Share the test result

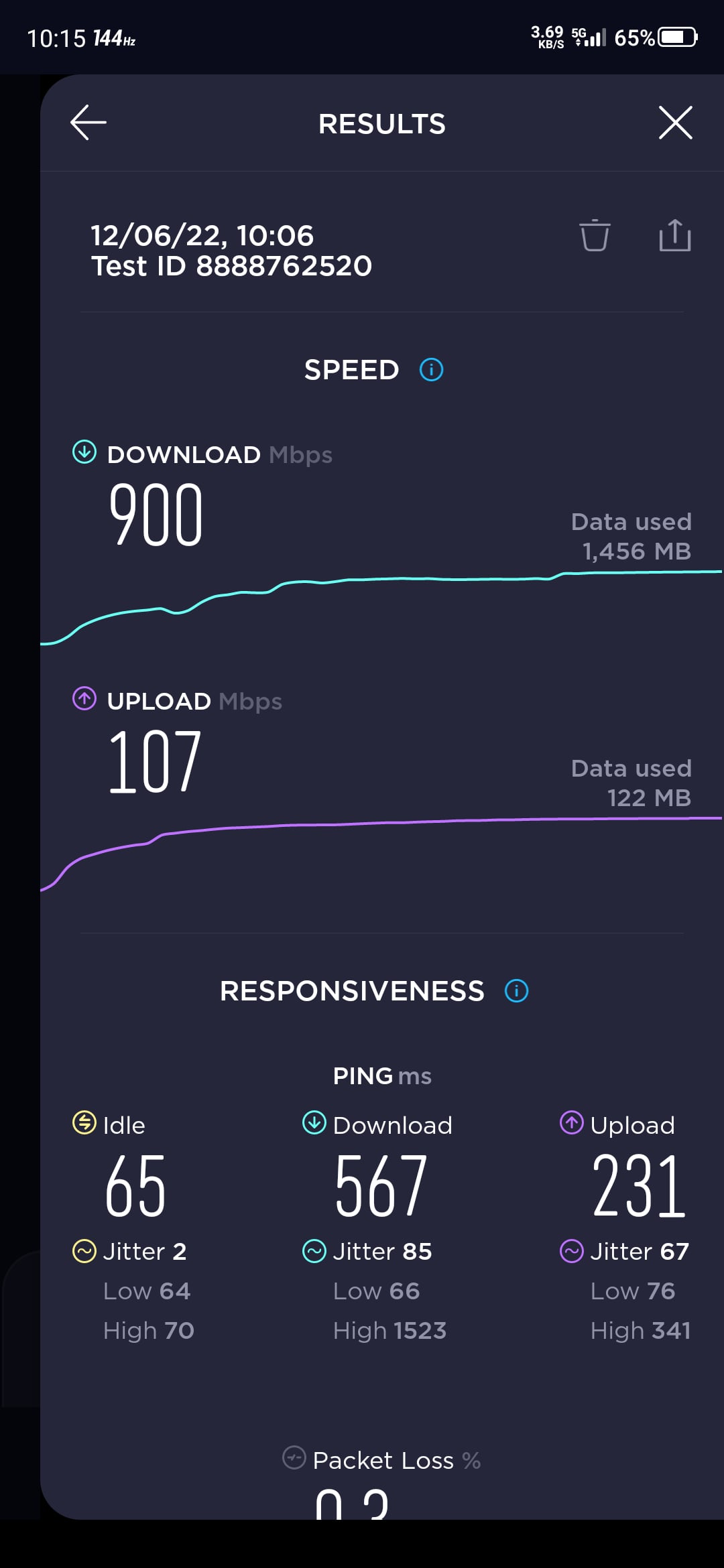tap(674, 236)
